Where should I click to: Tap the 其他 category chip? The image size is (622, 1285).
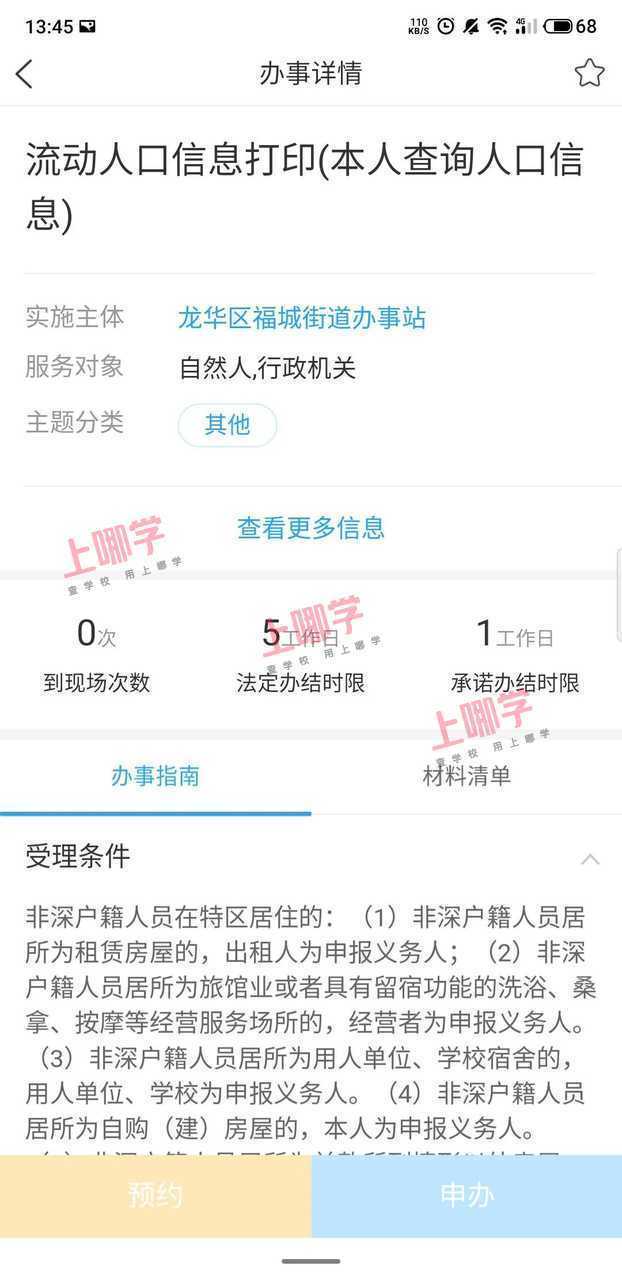tap(227, 424)
